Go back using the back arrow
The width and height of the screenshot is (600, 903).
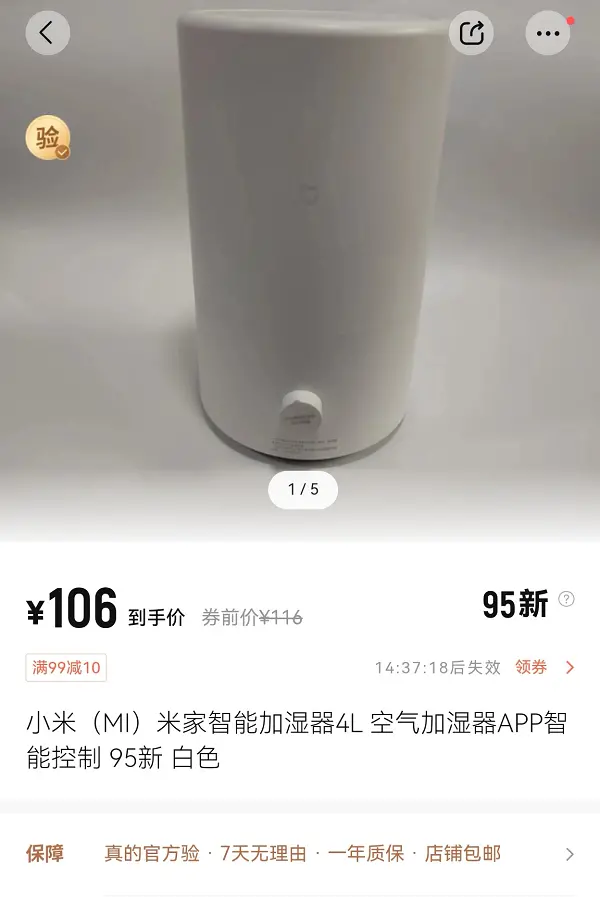47,33
